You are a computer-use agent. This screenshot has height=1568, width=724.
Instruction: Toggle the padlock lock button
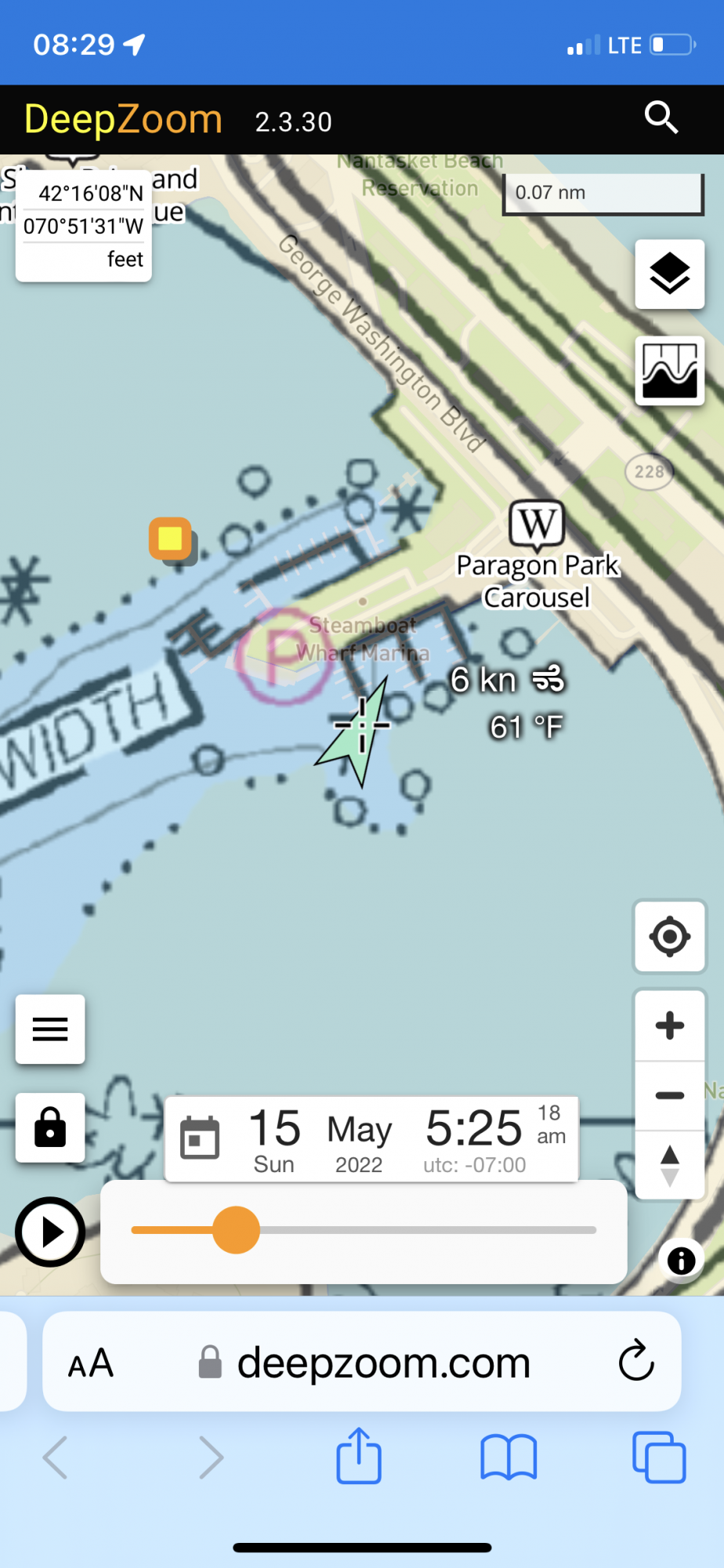pos(50,1127)
